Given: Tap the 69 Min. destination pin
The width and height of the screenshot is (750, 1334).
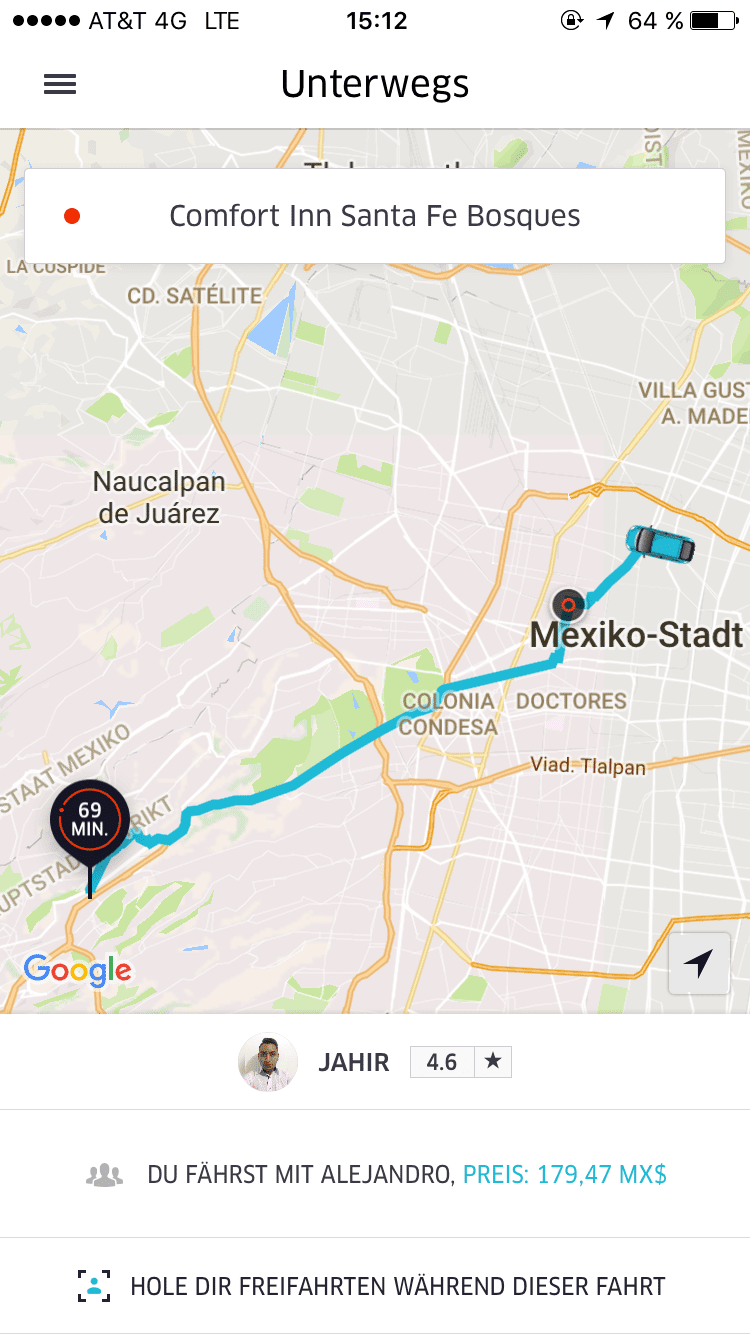Looking at the screenshot, I should point(90,820).
